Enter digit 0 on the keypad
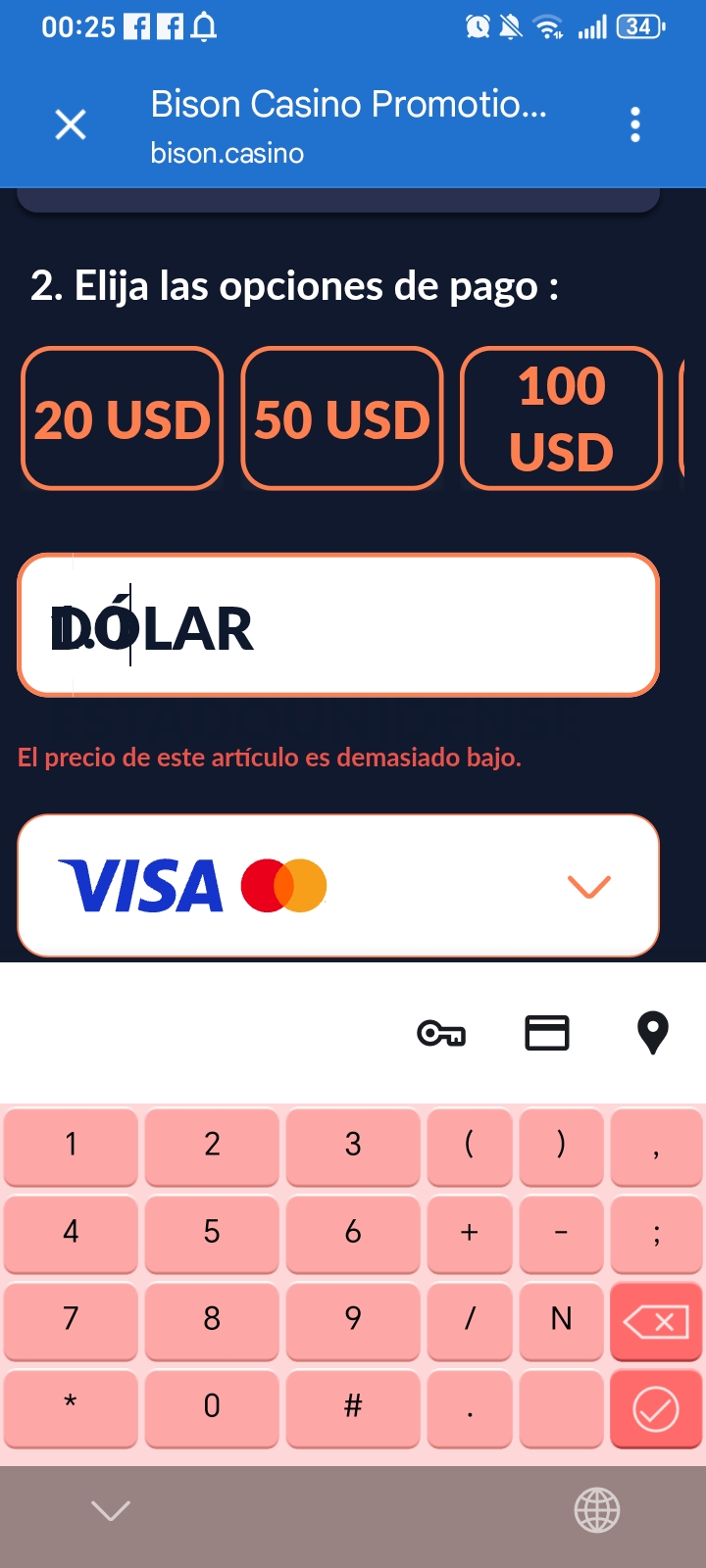Viewport: 706px width, 1568px height. [212, 1406]
